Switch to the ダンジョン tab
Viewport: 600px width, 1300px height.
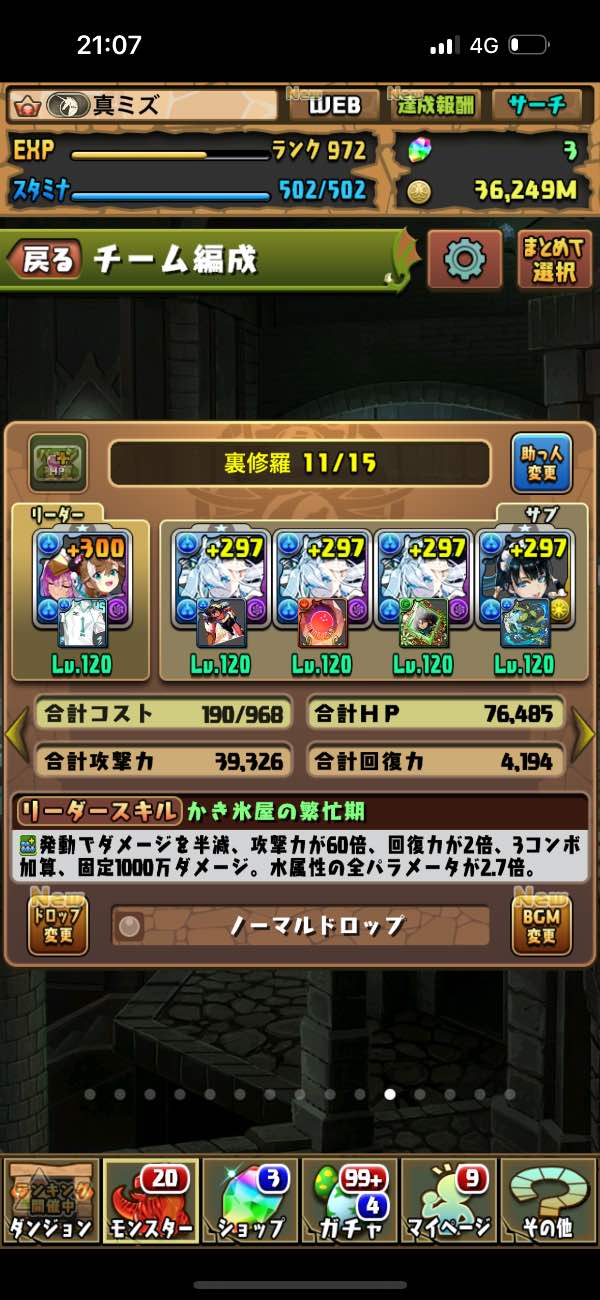coord(50,1200)
